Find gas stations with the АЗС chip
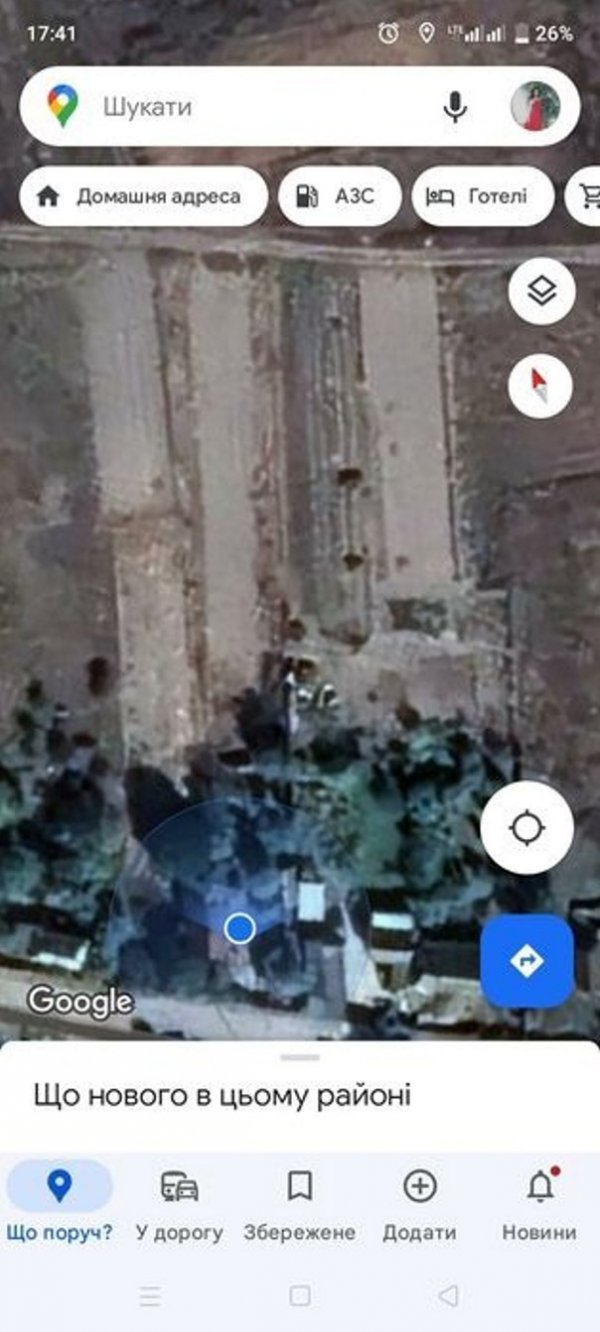 pyautogui.click(x=340, y=196)
